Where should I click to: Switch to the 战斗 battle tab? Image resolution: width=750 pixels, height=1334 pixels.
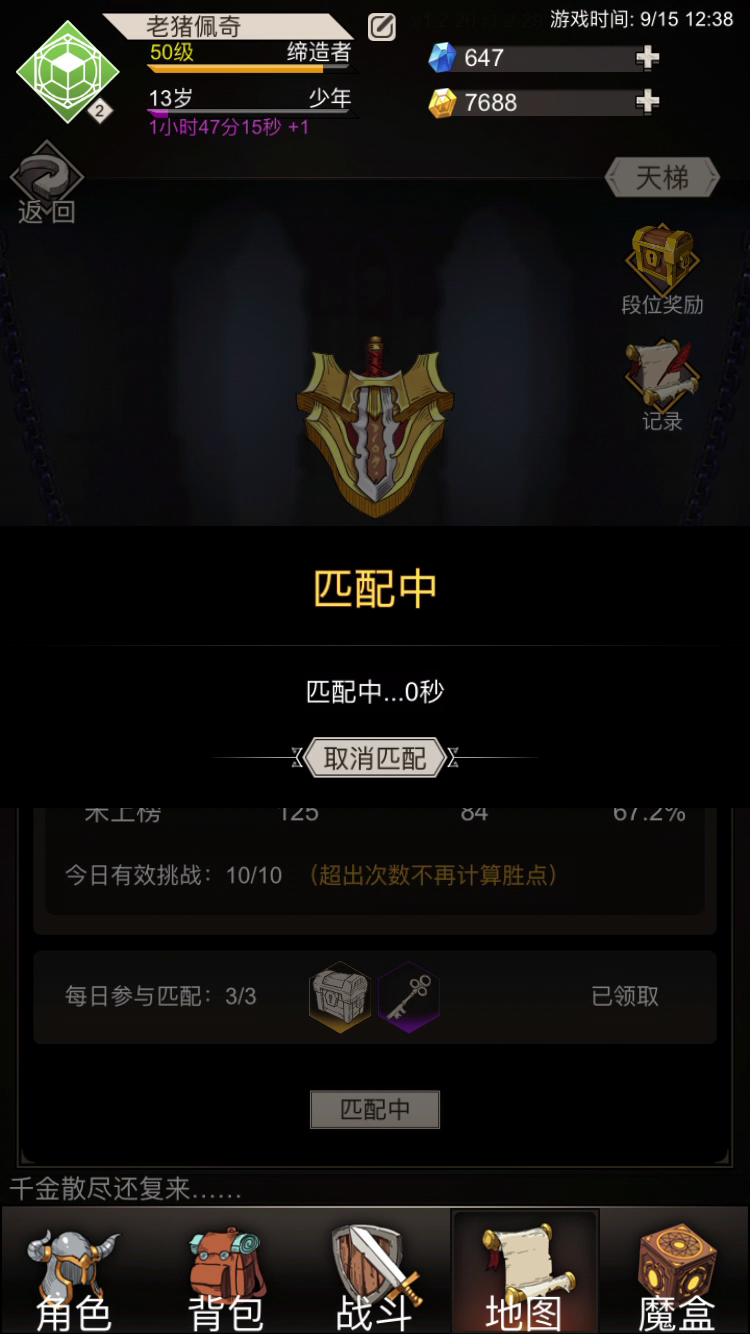point(375,1270)
